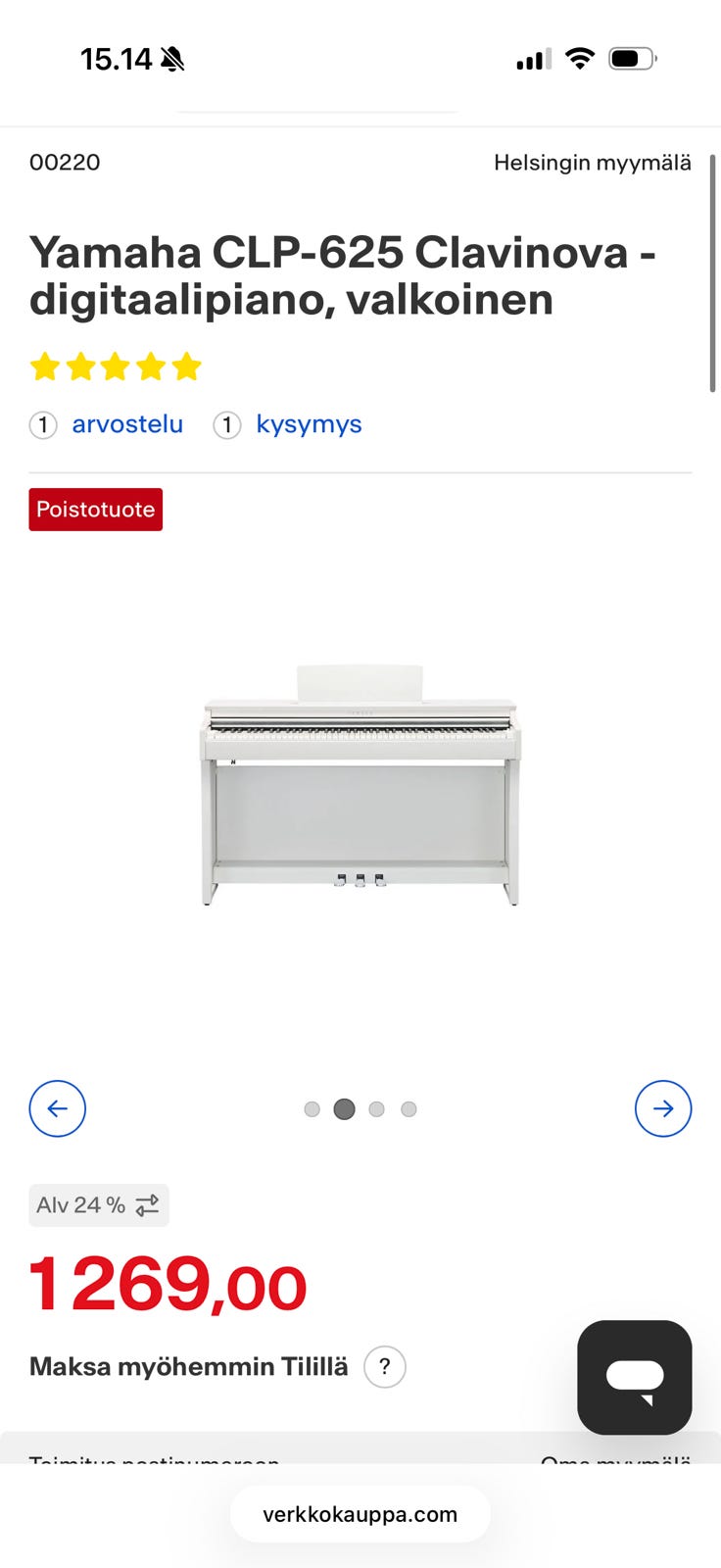Click the left arrow to view previous image
Image resolution: width=721 pixels, height=1568 pixels.
point(57,1108)
